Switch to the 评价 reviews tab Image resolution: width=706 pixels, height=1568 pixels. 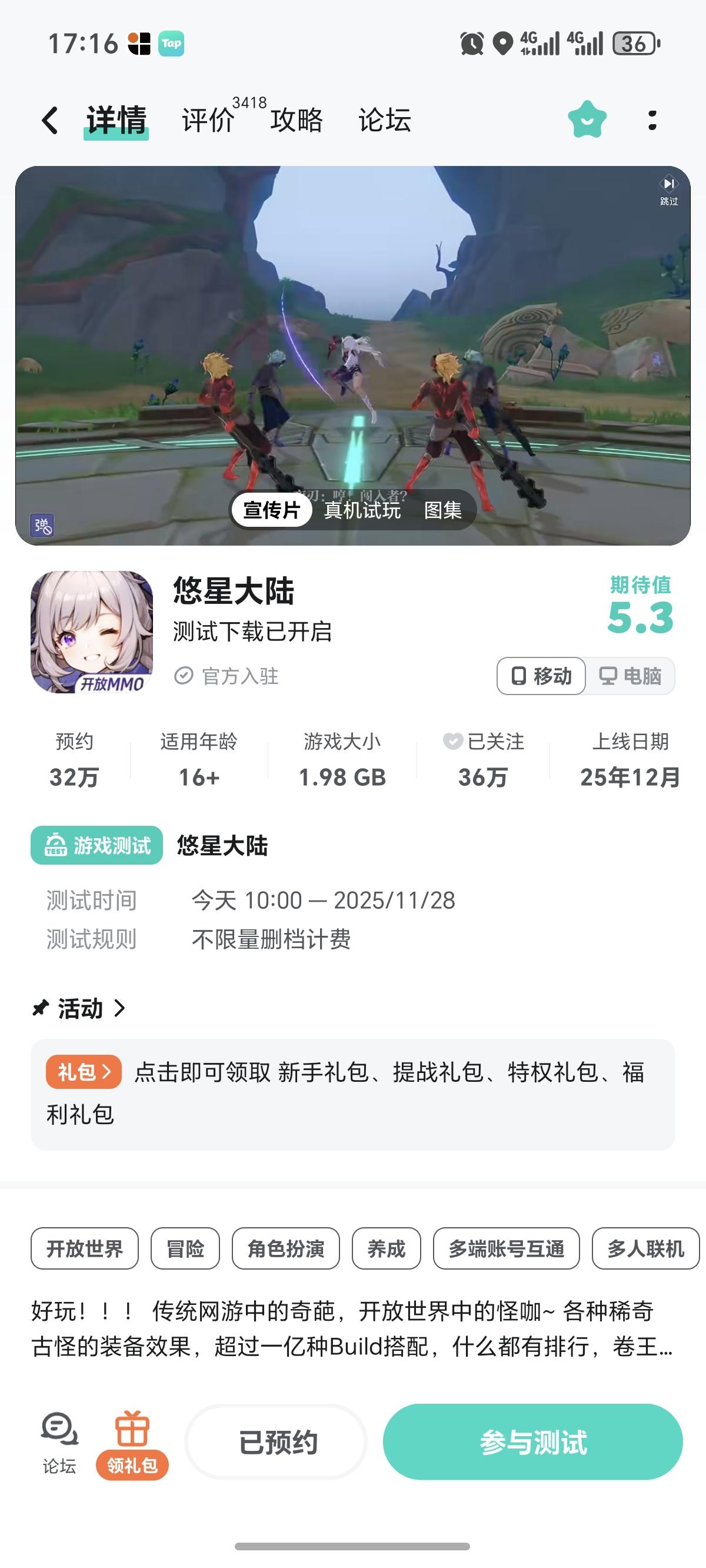pyautogui.click(x=207, y=121)
